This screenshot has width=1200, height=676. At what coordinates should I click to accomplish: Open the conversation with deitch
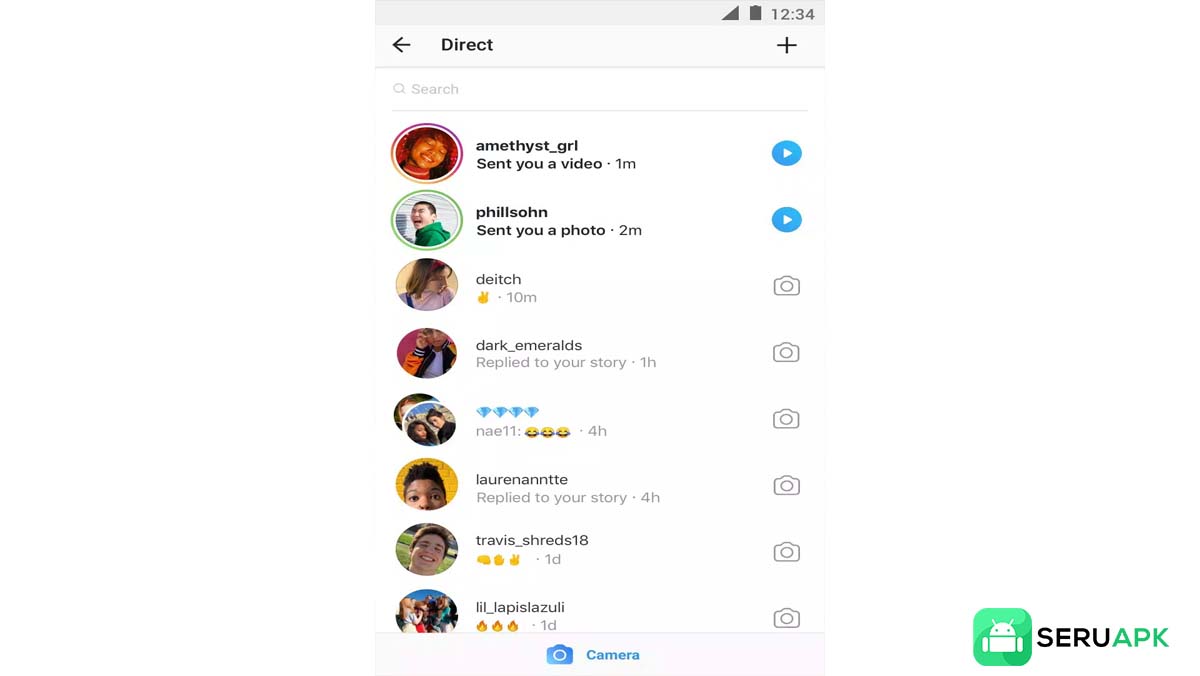coord(560,287)
